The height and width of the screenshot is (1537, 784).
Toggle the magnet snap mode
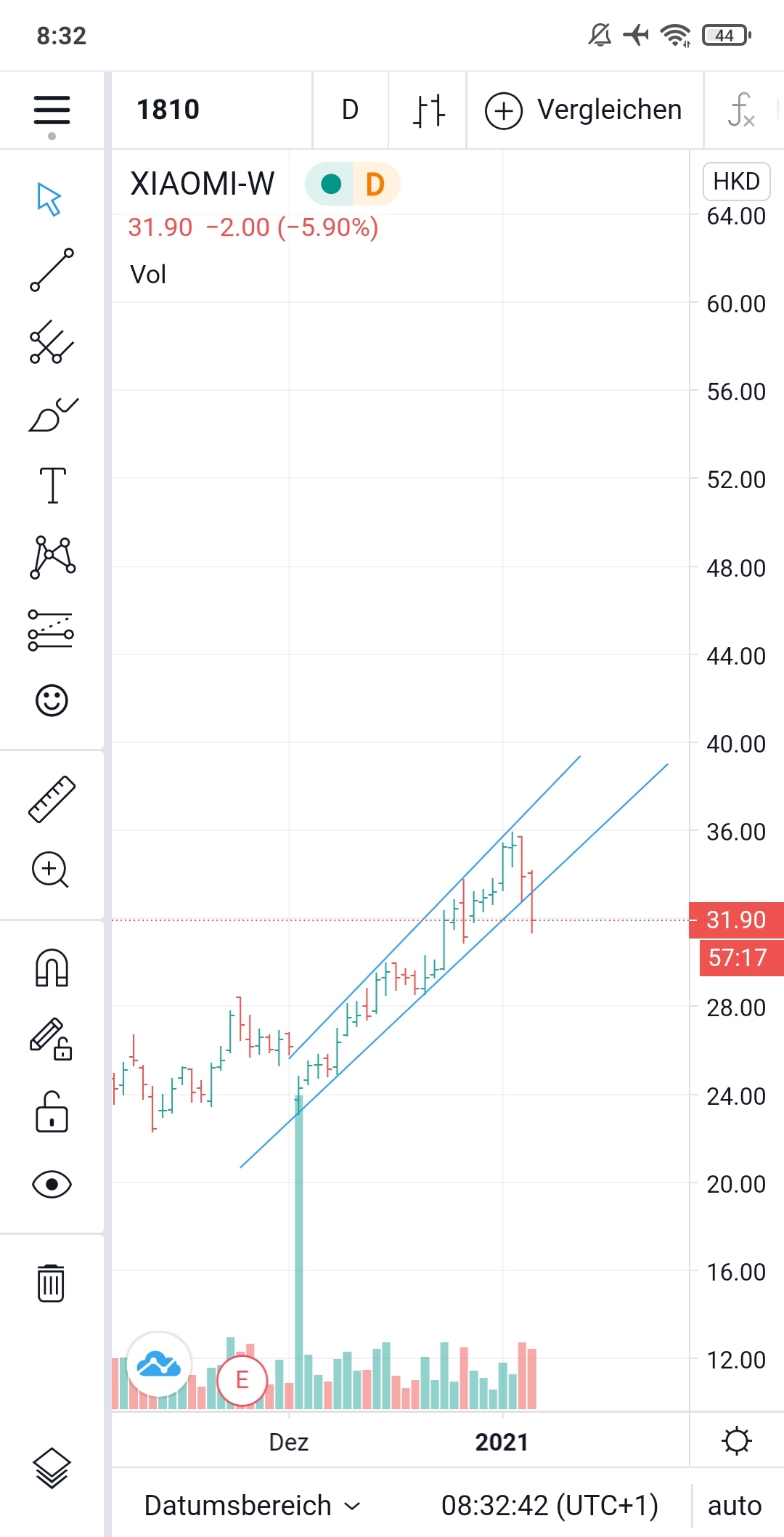pyautogui.click(x=52, y=968)
